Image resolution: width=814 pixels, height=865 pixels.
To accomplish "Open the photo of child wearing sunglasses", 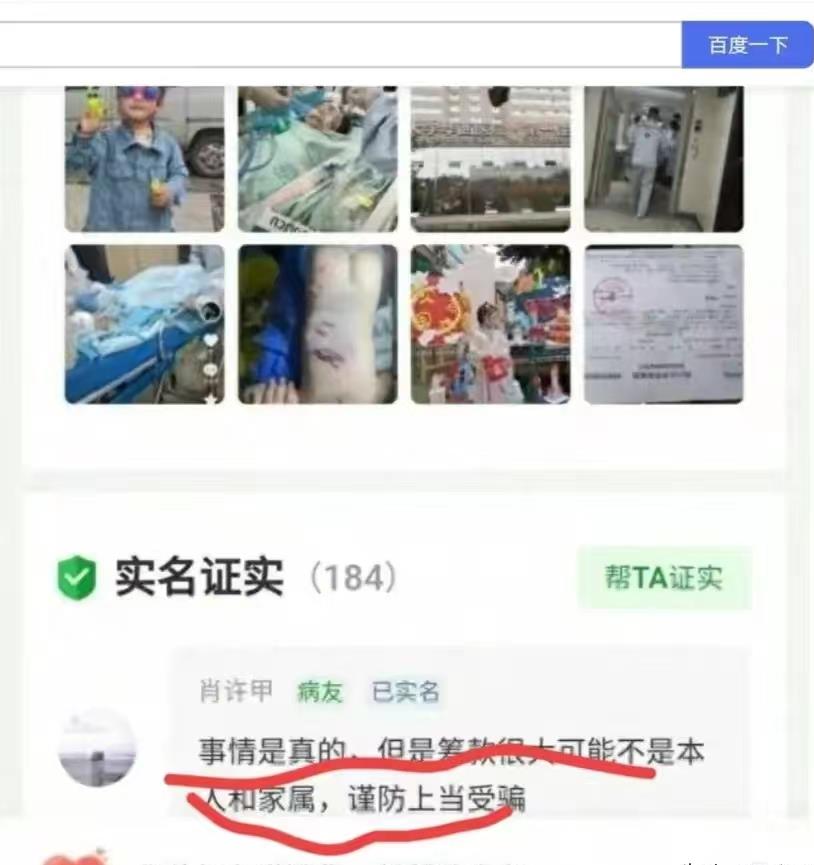I will coord(145,158).
